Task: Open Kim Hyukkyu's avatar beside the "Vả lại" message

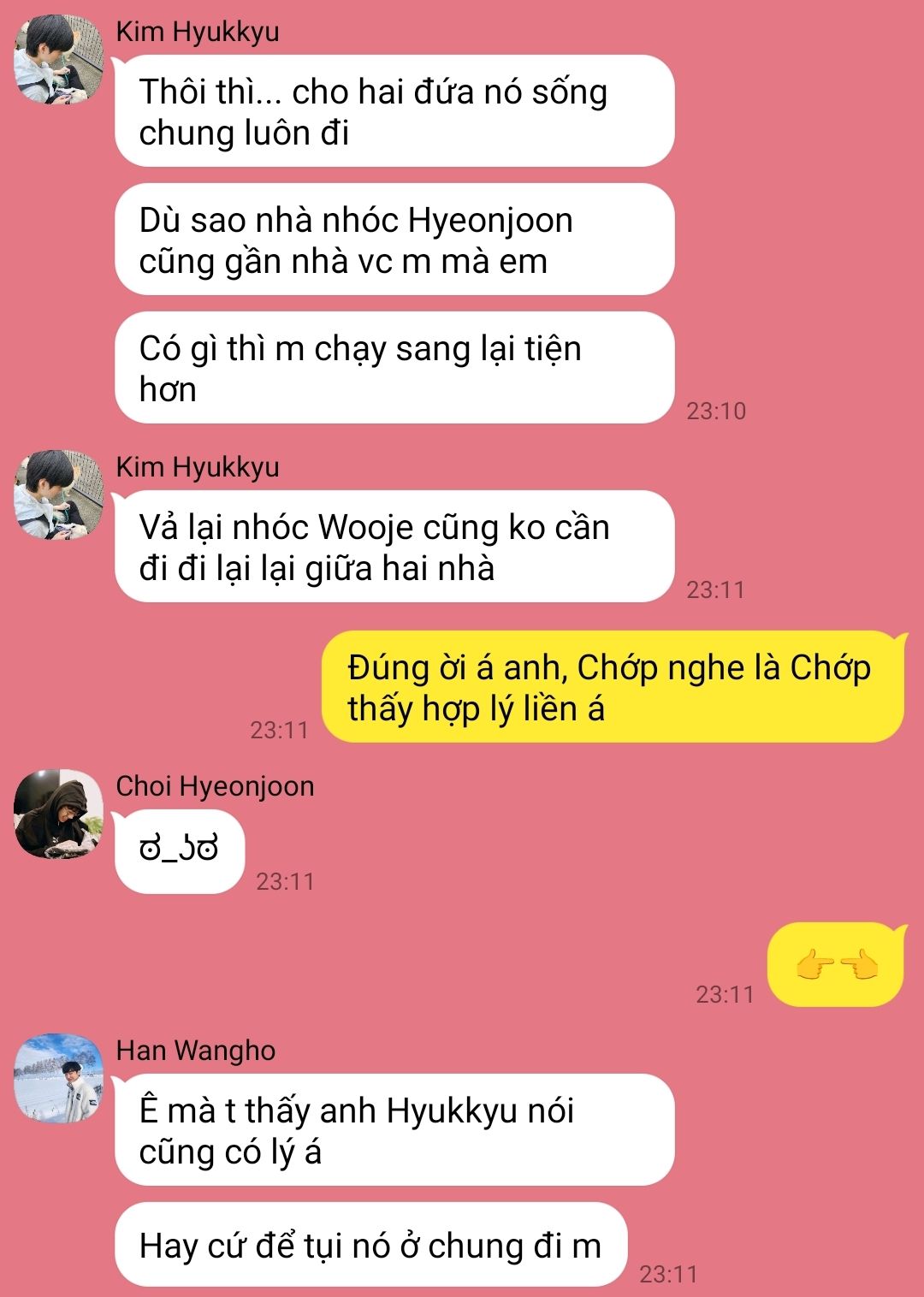Action: pos(58,495)
